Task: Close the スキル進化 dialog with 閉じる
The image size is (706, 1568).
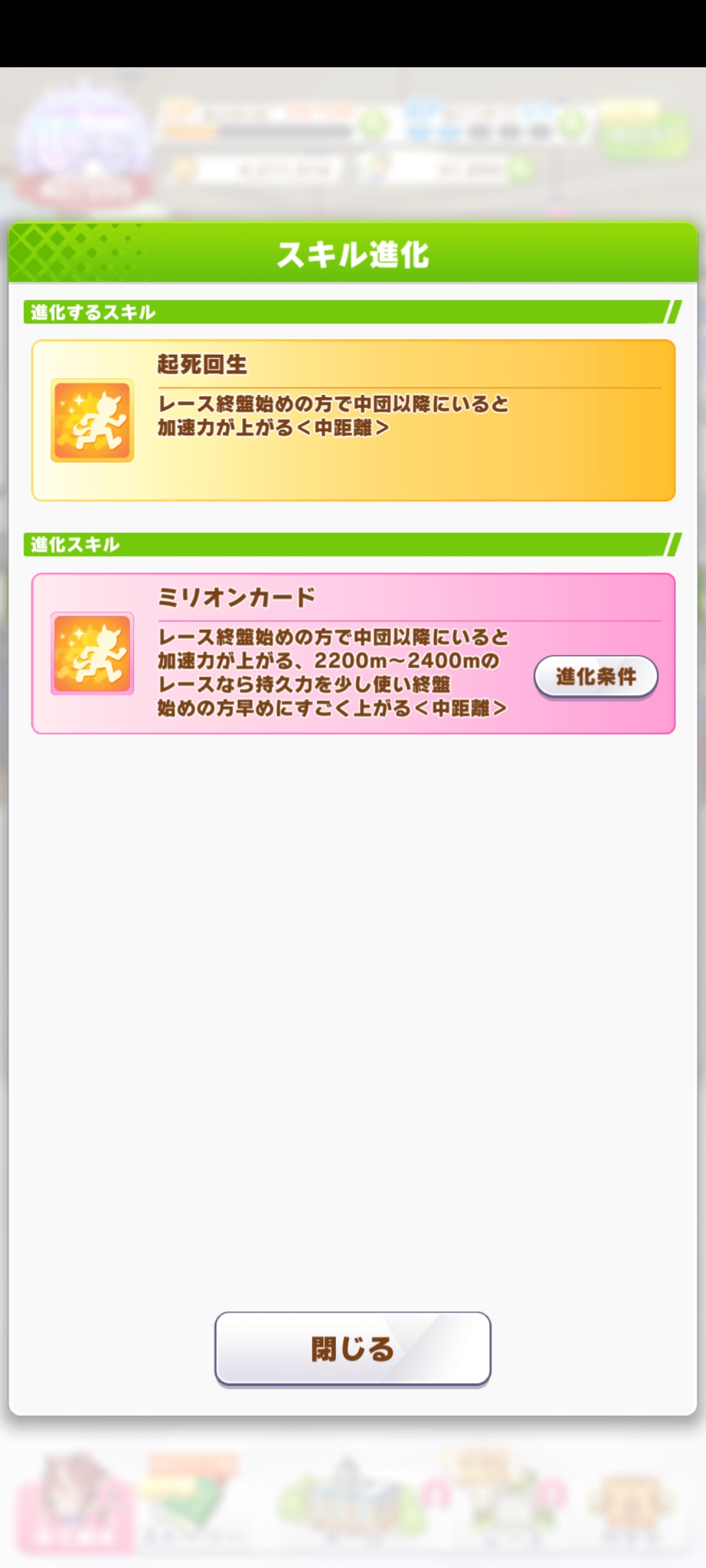Action: 352,1348
